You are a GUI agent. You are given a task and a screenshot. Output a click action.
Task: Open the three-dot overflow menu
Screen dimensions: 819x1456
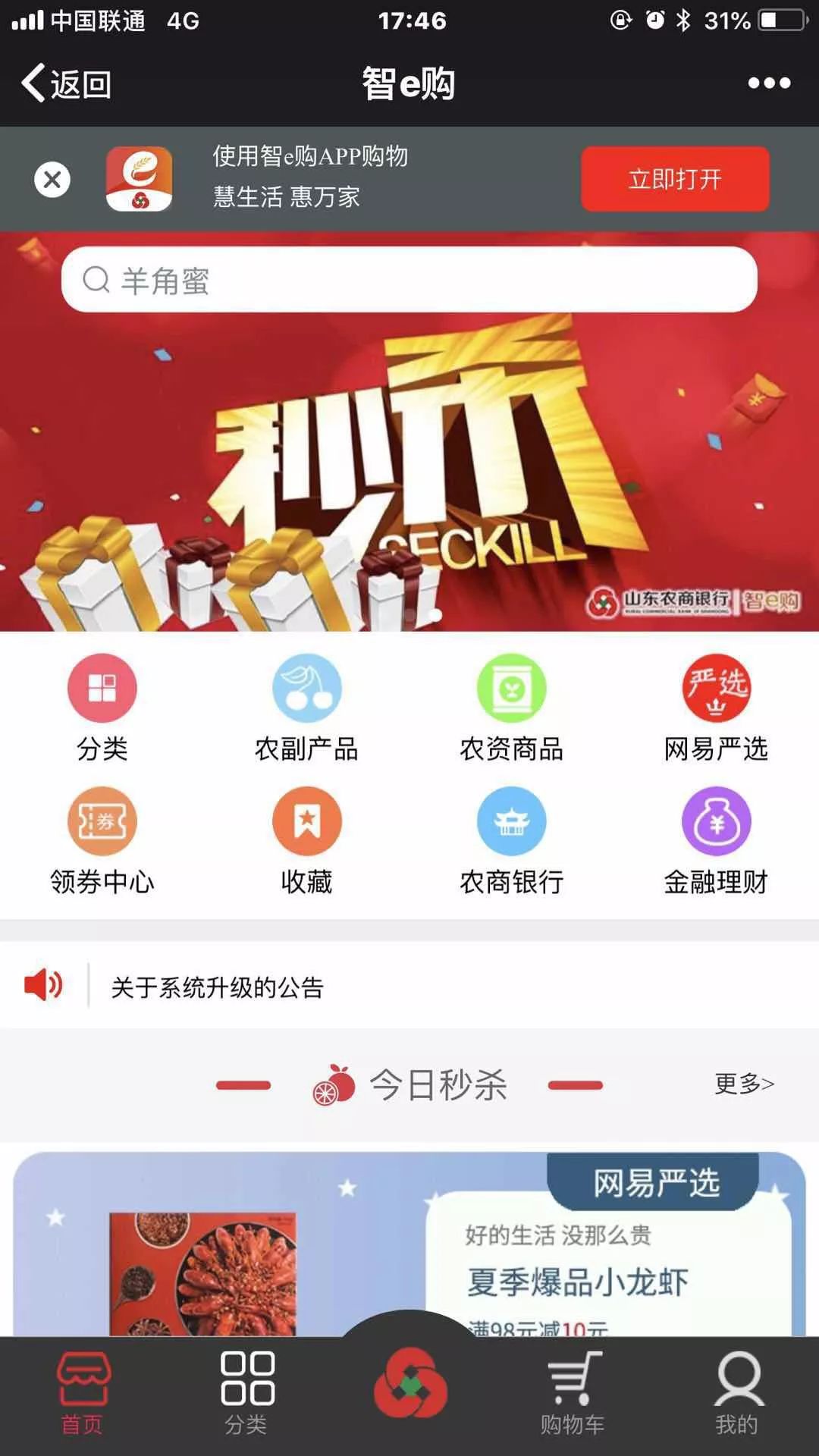[769, 83]
